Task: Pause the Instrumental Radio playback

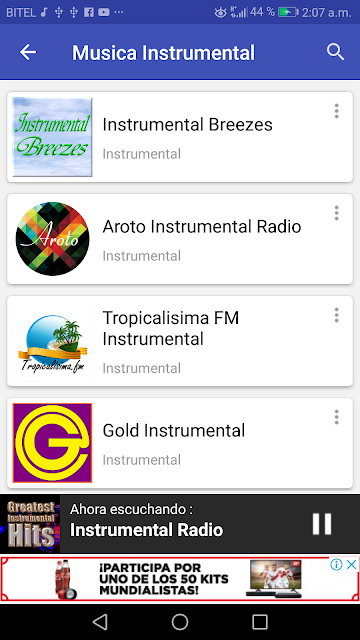Action: click(322, 524)
